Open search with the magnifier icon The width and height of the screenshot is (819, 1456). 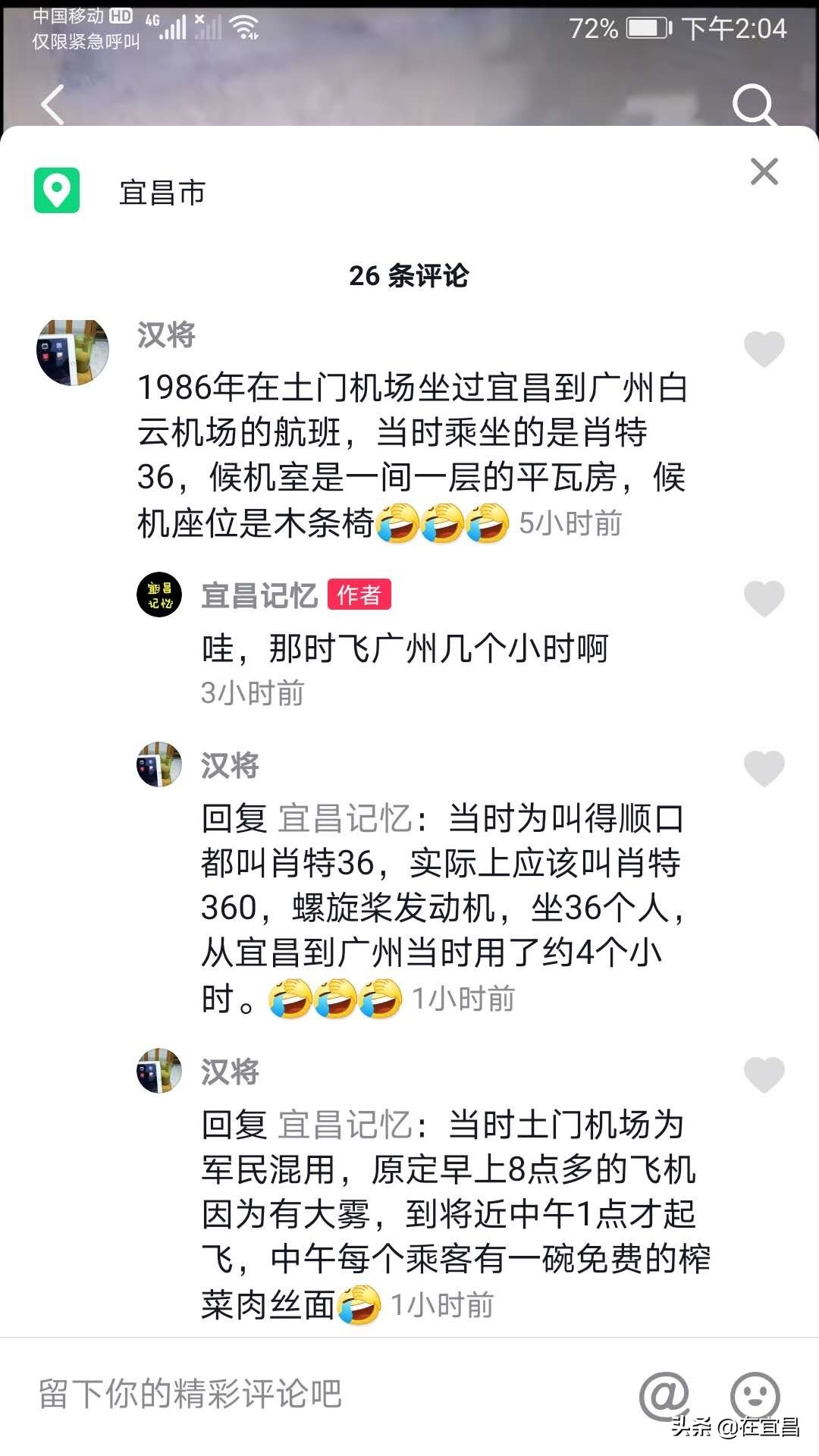click(754, 105)
